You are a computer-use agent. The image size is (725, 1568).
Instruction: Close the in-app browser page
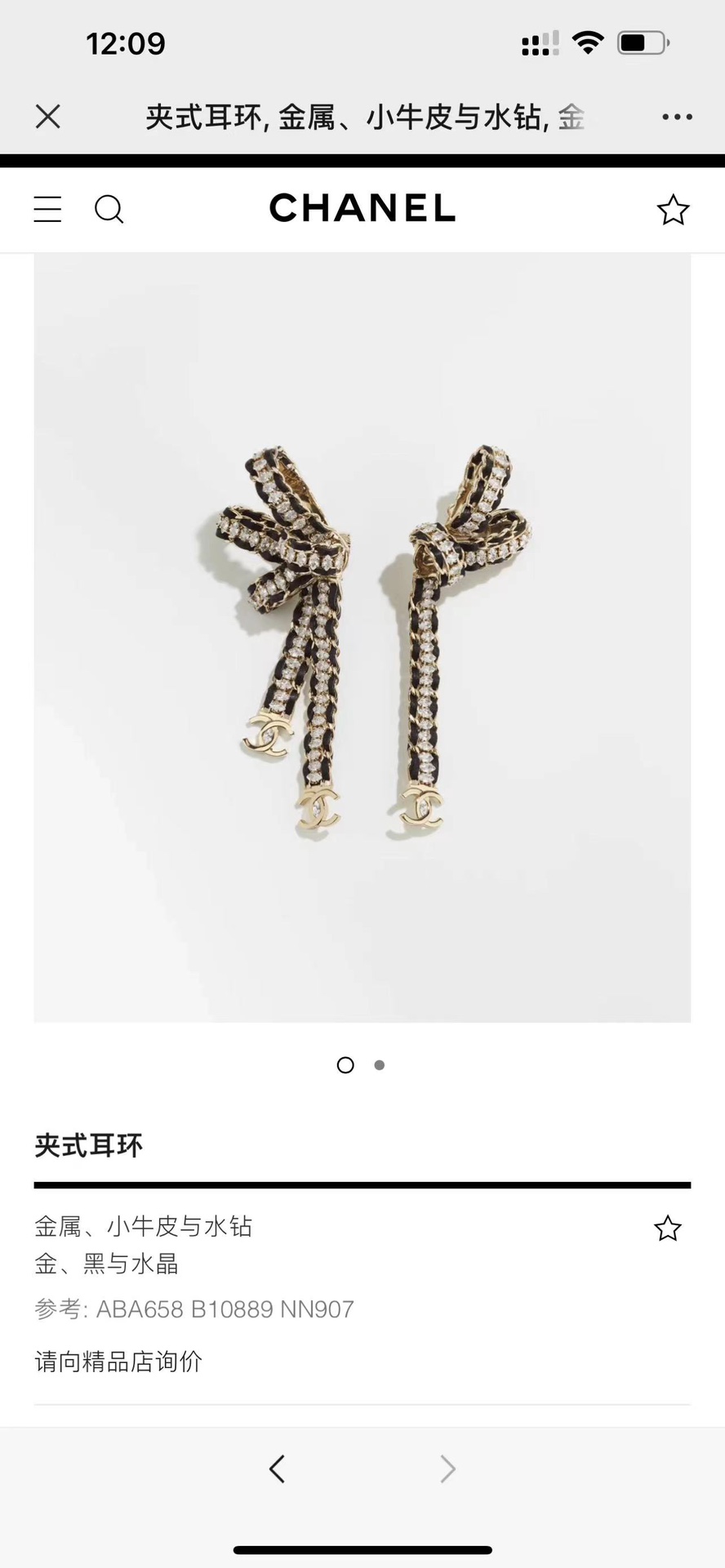48,117
